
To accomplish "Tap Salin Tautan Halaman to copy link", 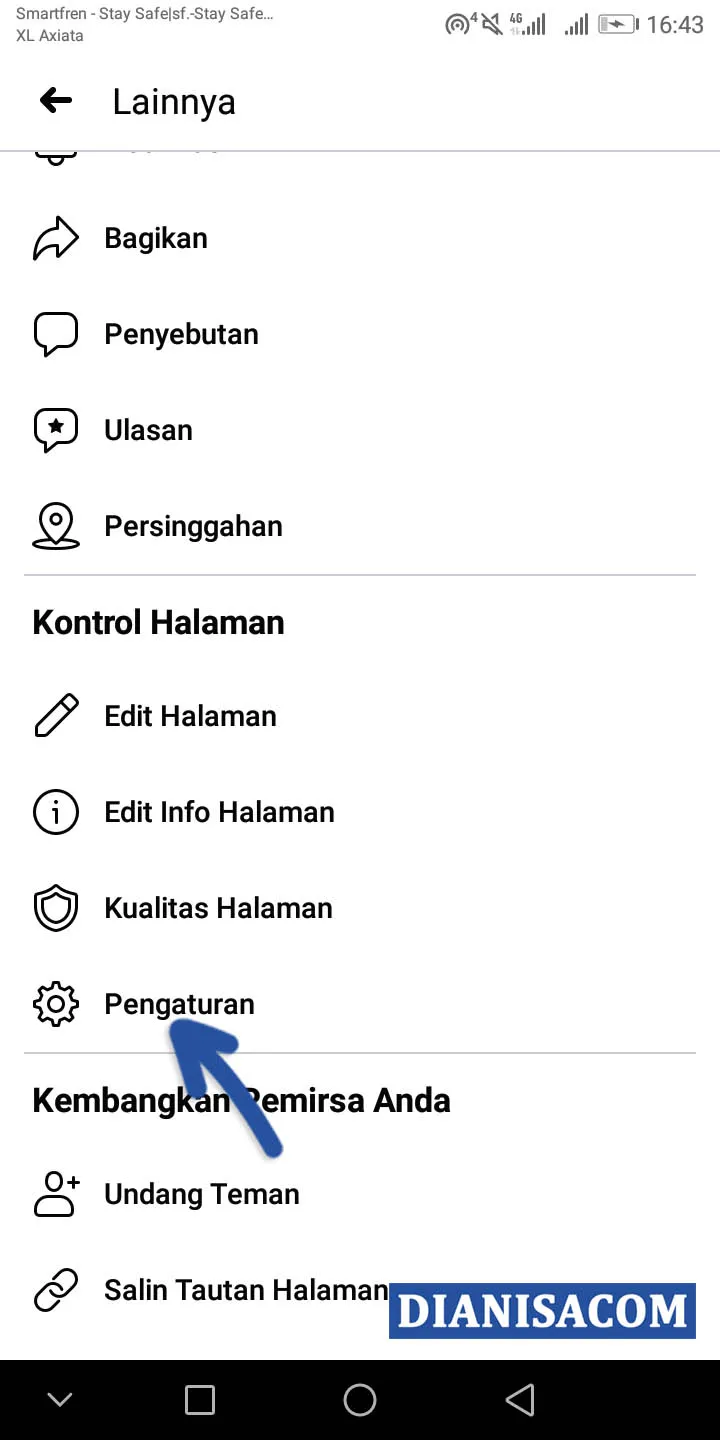I will click(246, 1289).
